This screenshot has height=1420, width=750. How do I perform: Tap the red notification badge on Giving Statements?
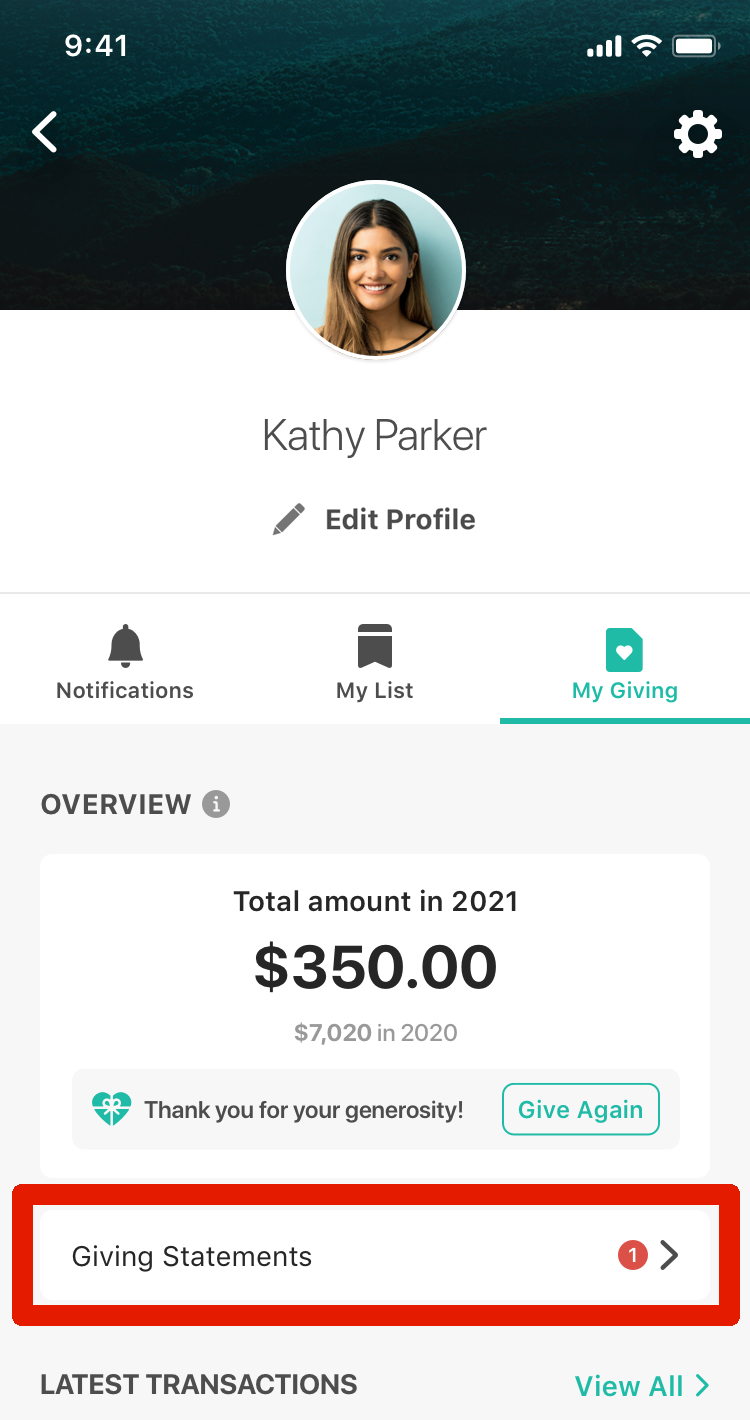pos(632,1254)
